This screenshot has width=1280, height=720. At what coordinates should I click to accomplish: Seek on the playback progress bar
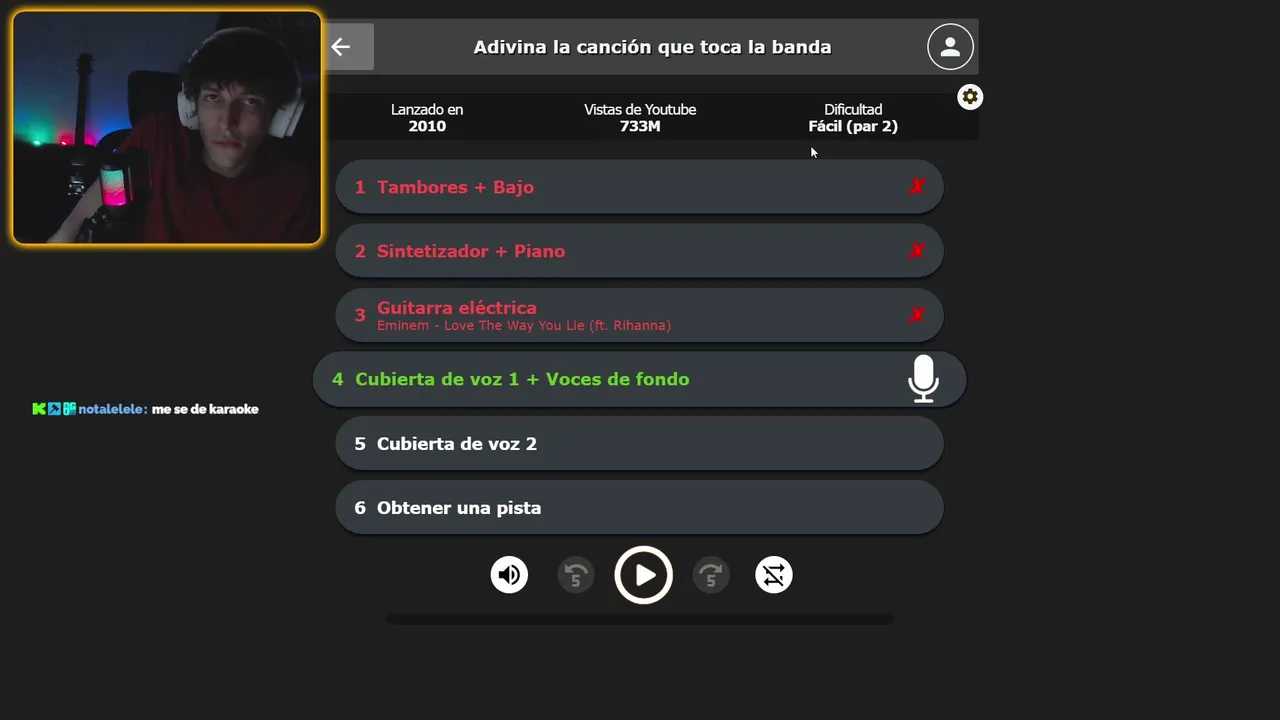(x=639, y=619)
